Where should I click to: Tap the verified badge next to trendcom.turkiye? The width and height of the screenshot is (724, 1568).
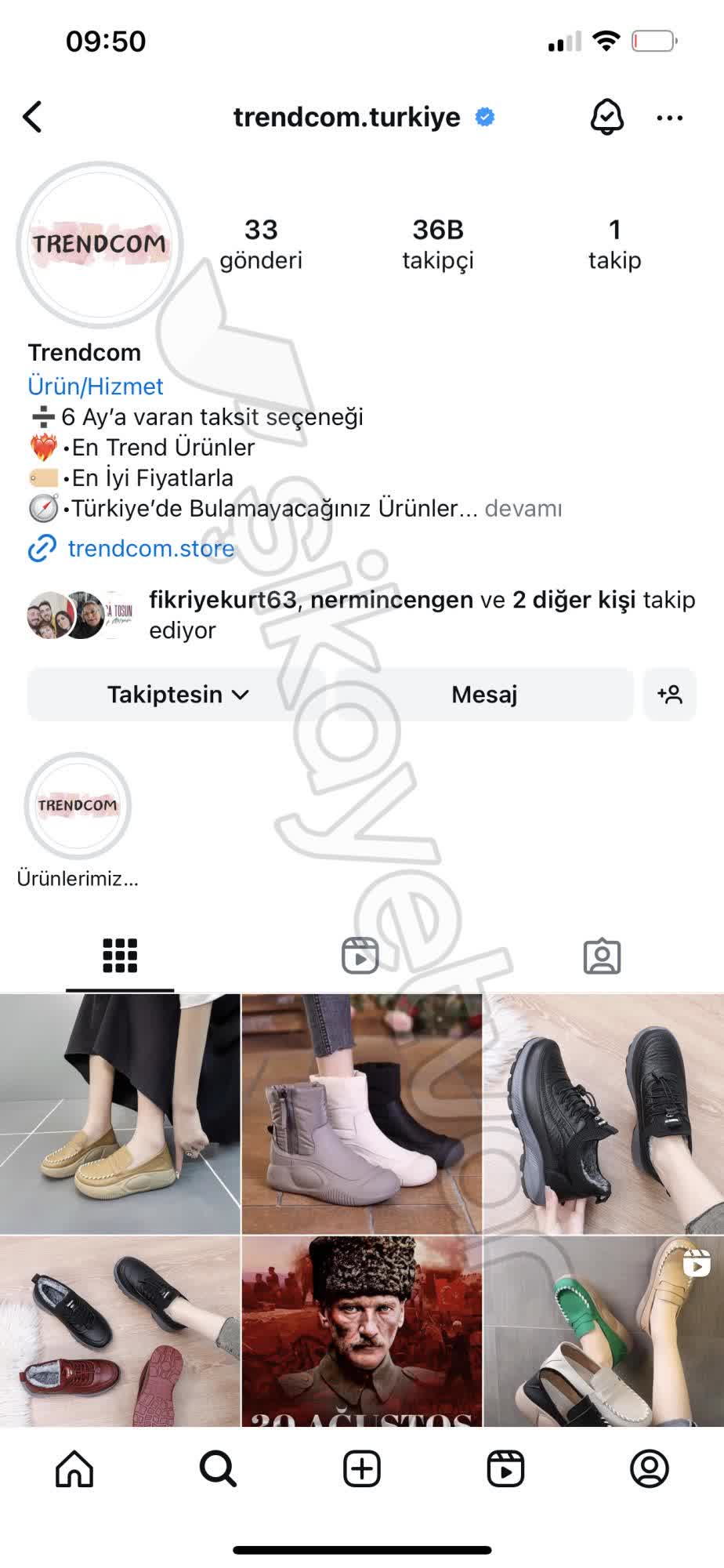tap(484, 116)
